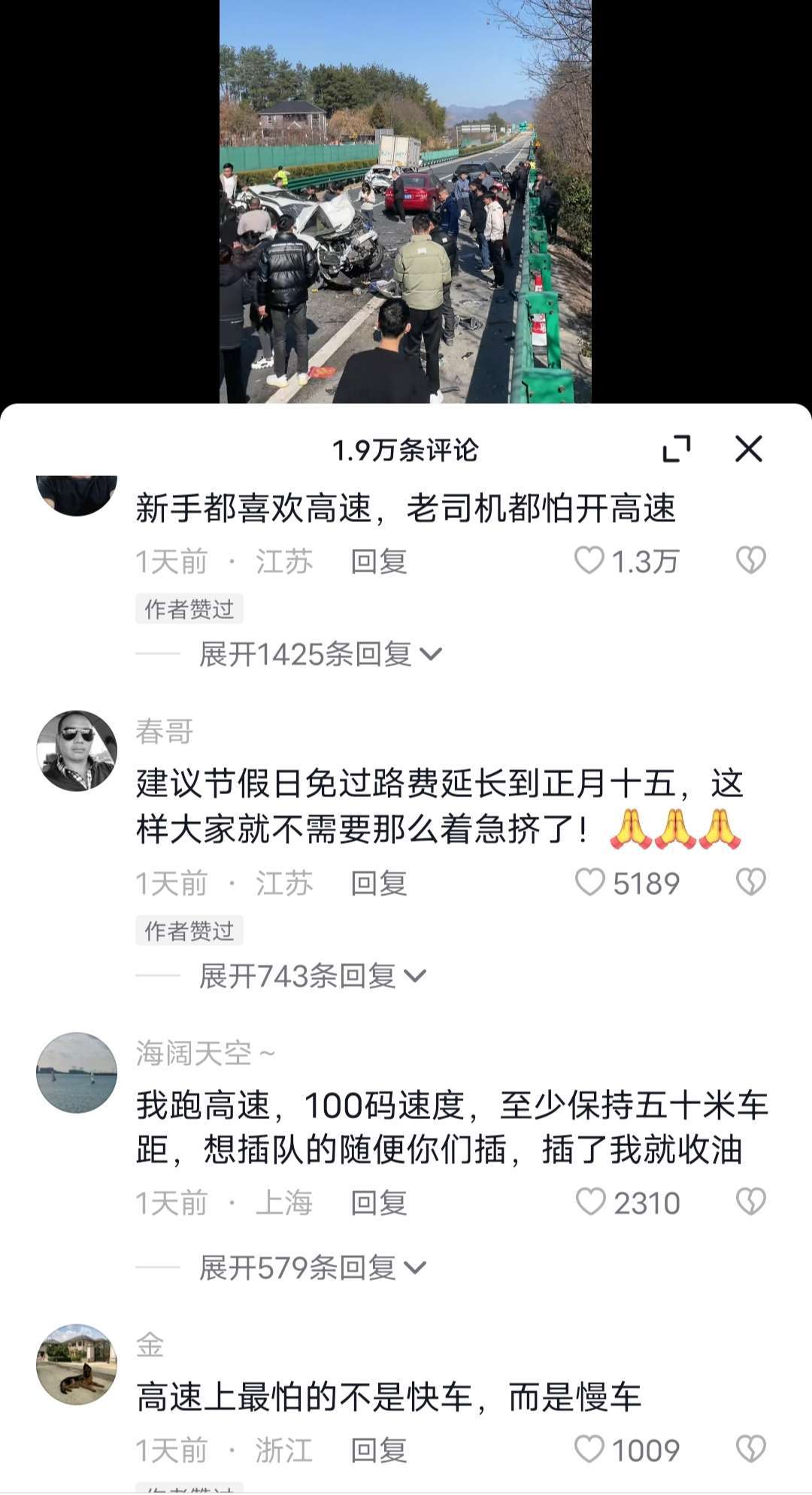
Task: Expand the 1425 replies
Action: tap(320, 654)
